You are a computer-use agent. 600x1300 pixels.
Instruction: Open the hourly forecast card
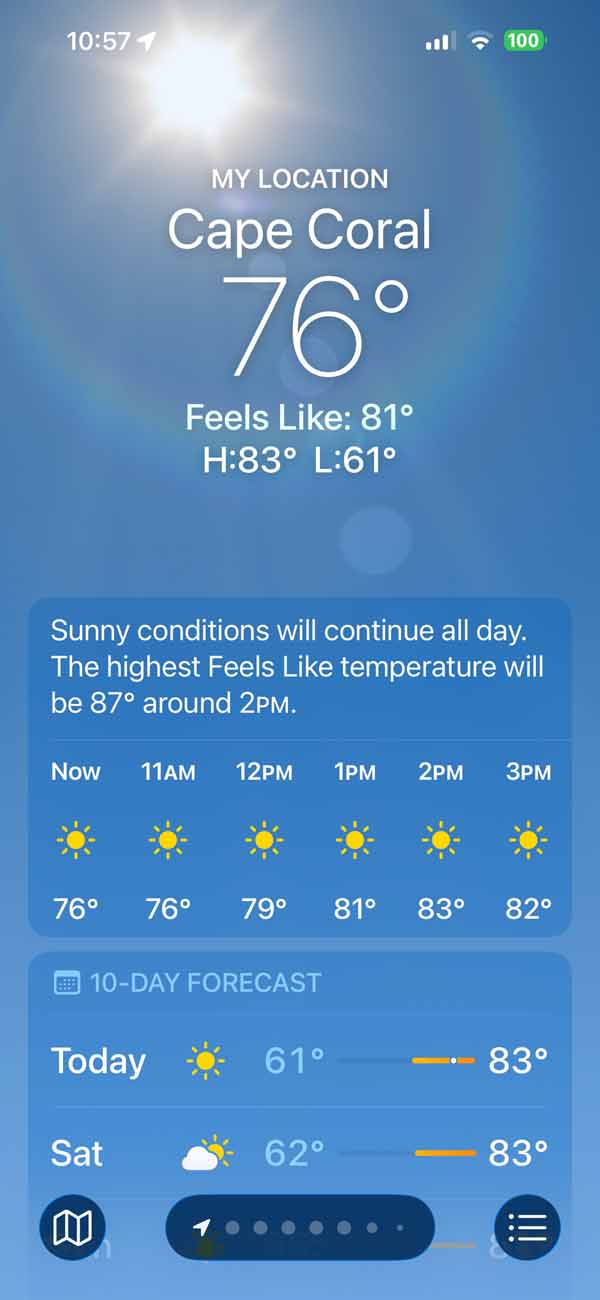point(300,840)
